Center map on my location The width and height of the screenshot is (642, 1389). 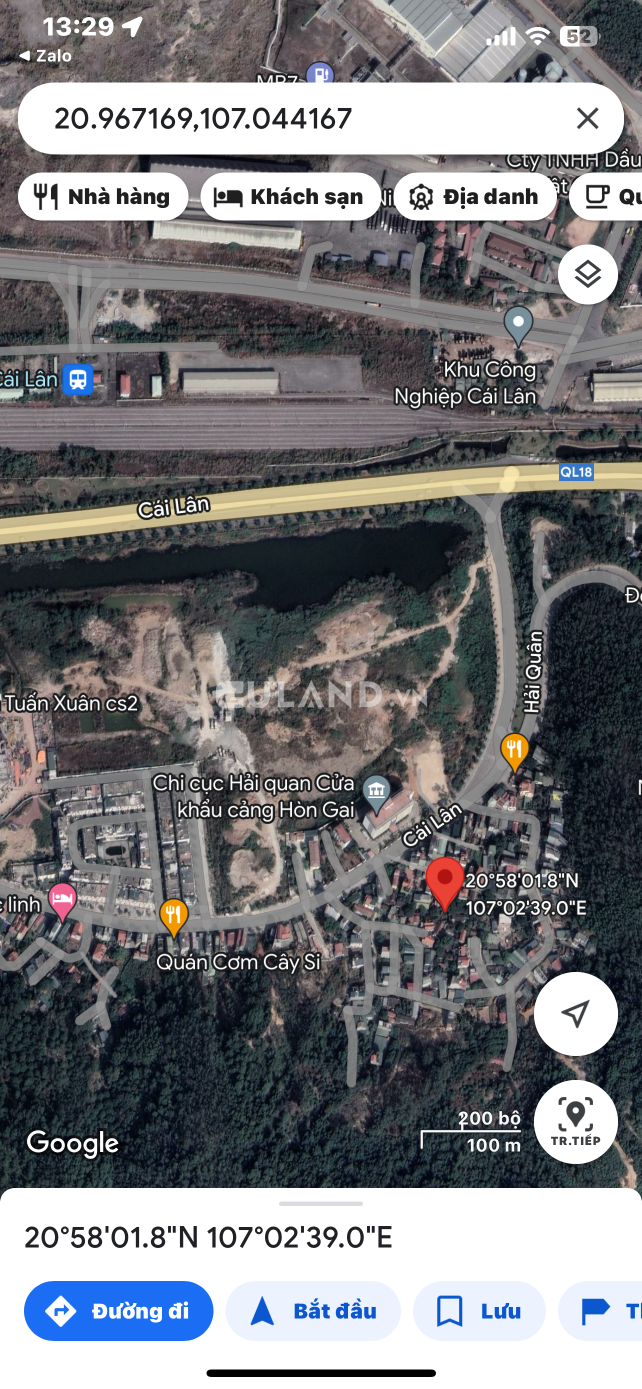click(575, 1014)
